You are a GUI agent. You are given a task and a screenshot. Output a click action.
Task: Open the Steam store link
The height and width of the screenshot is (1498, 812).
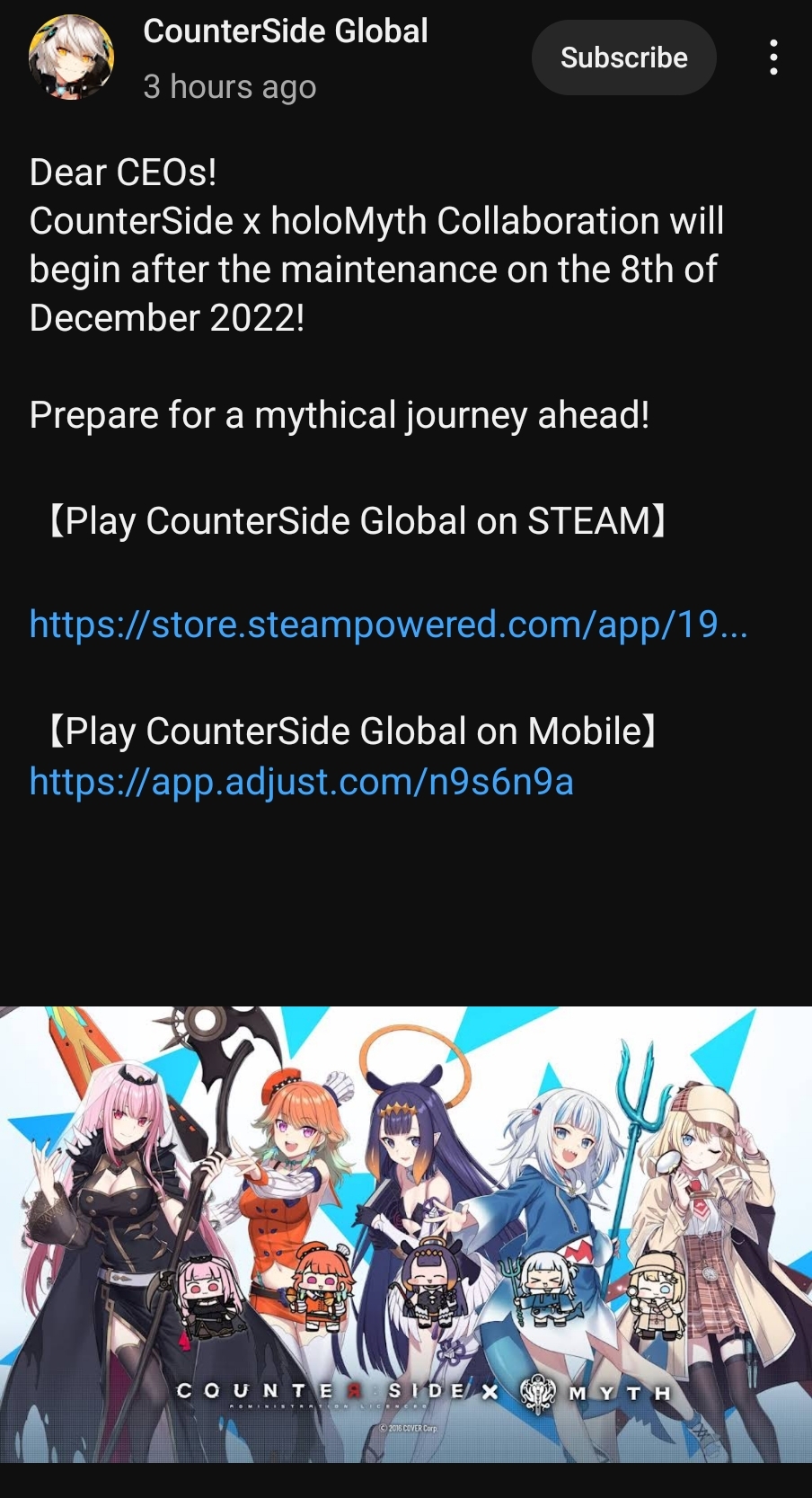[x=388, y=624]
